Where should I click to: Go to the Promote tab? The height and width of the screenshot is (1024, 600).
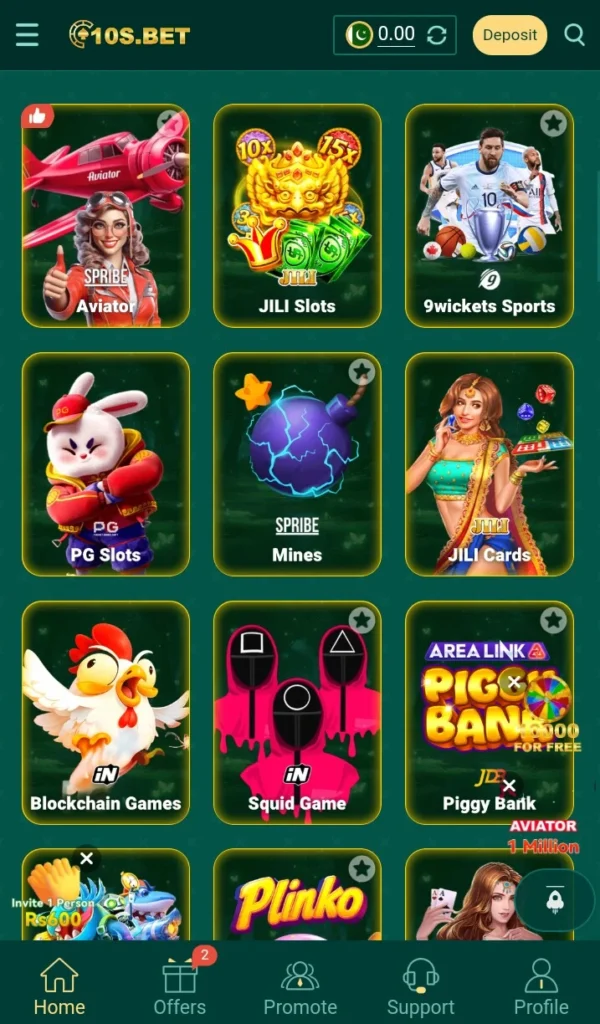pos(300,985)
